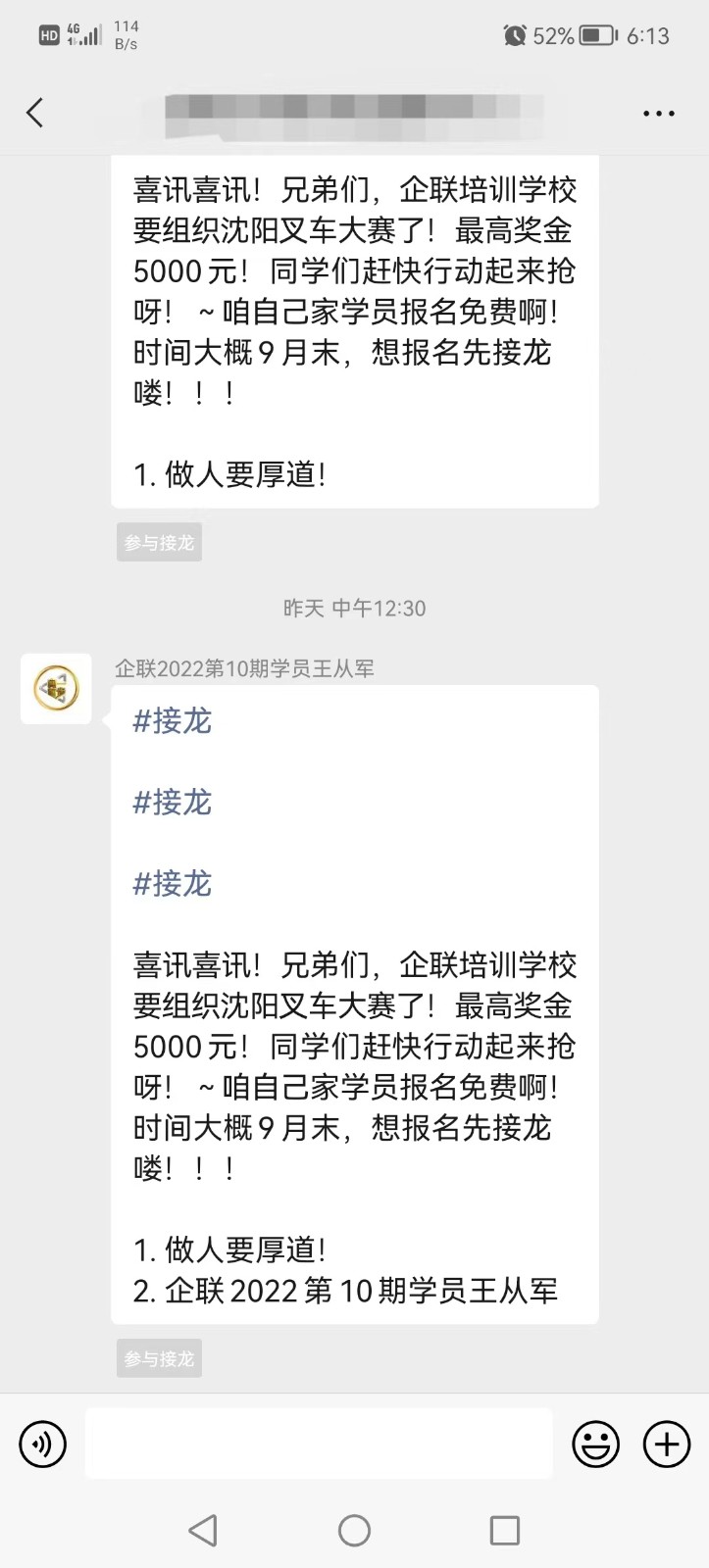The image size is (709, 1568).
Task: Go back from the chat
Action: (35, 113)
